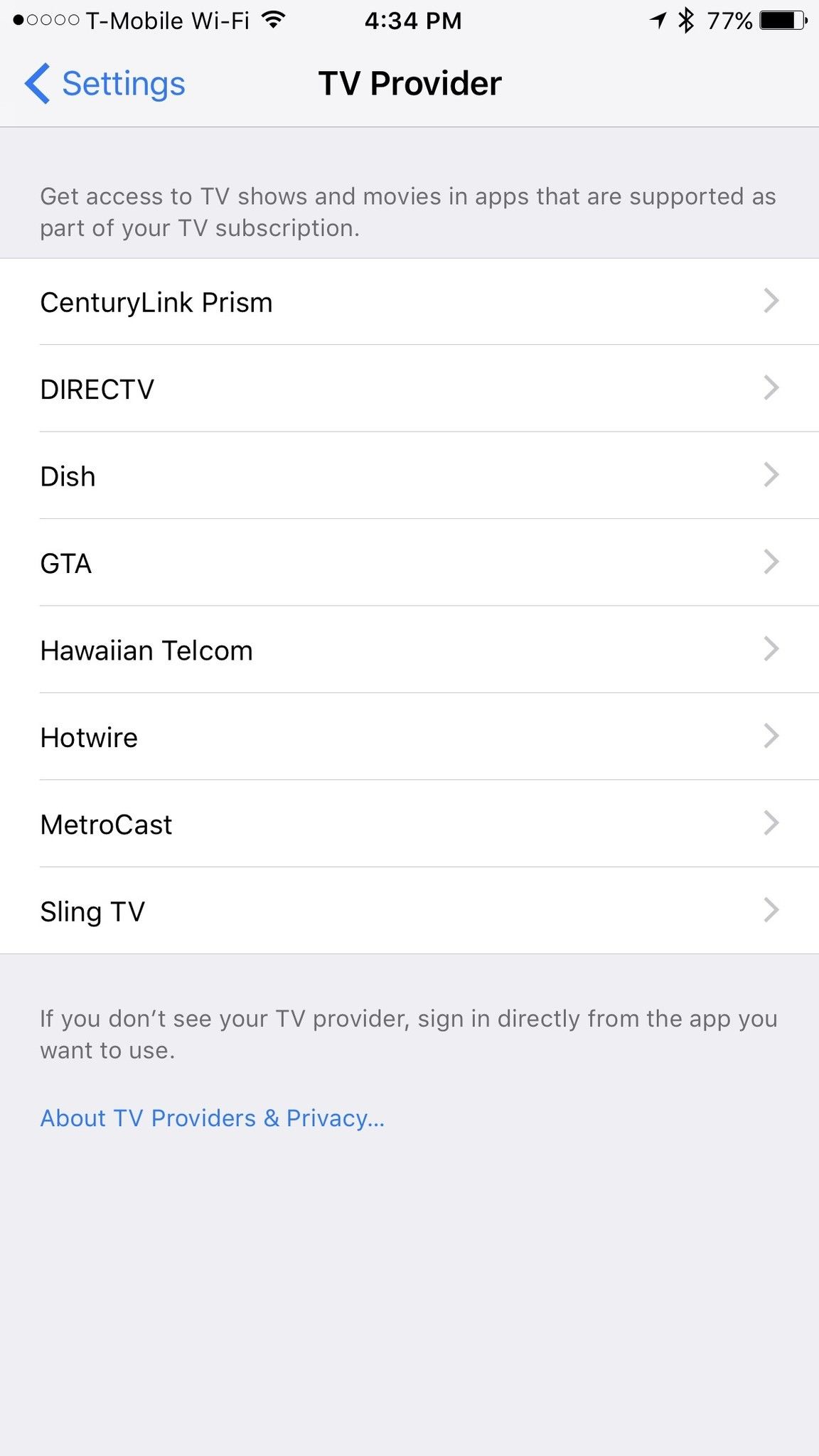Select CenturyLink Prism as TV provider
The height and width of the screenshot is (1456, 819).
point(409,302)
